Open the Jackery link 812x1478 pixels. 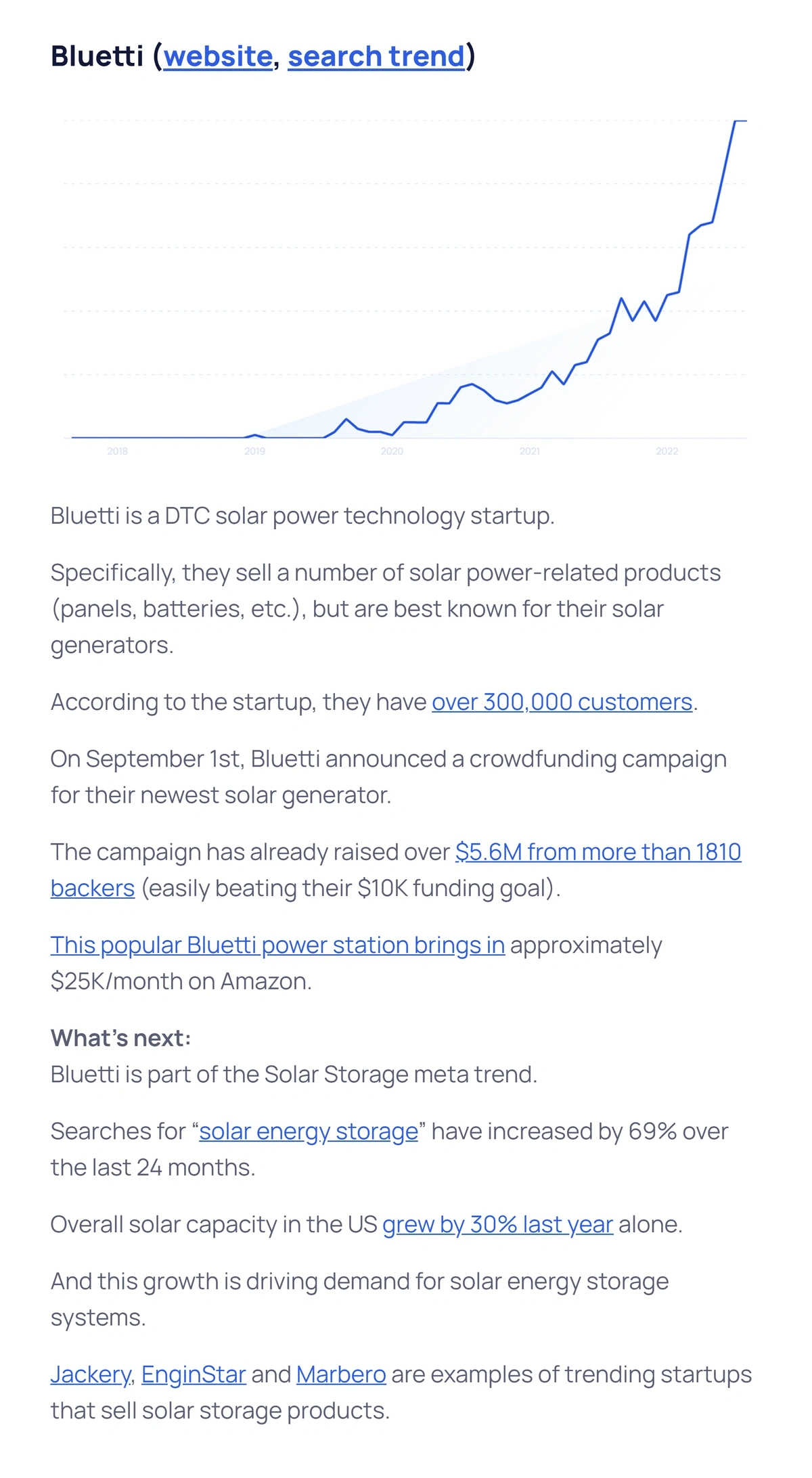pyautogui.click(x=91, y=1375)
